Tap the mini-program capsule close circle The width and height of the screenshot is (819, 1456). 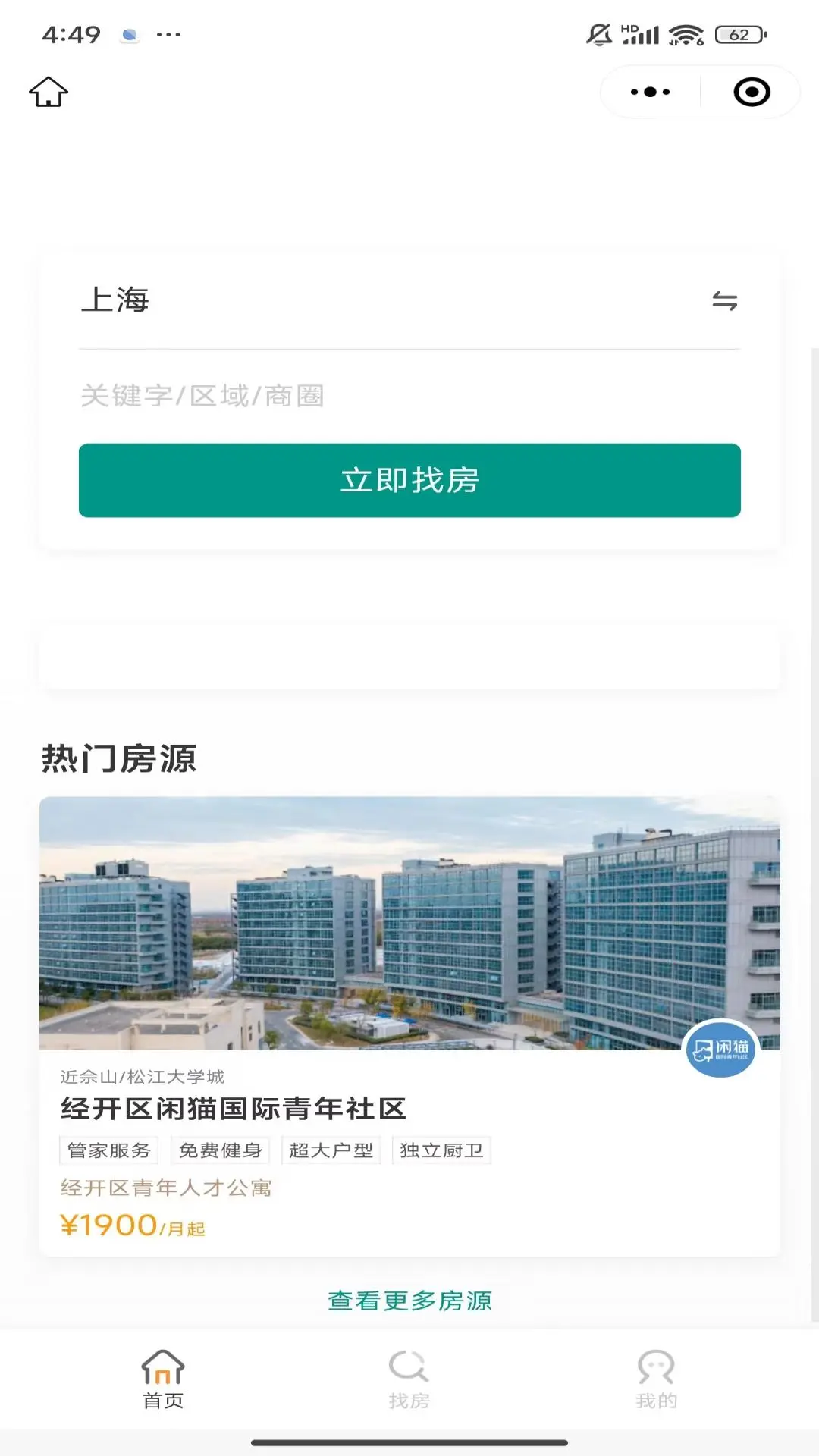coord(749,91)
